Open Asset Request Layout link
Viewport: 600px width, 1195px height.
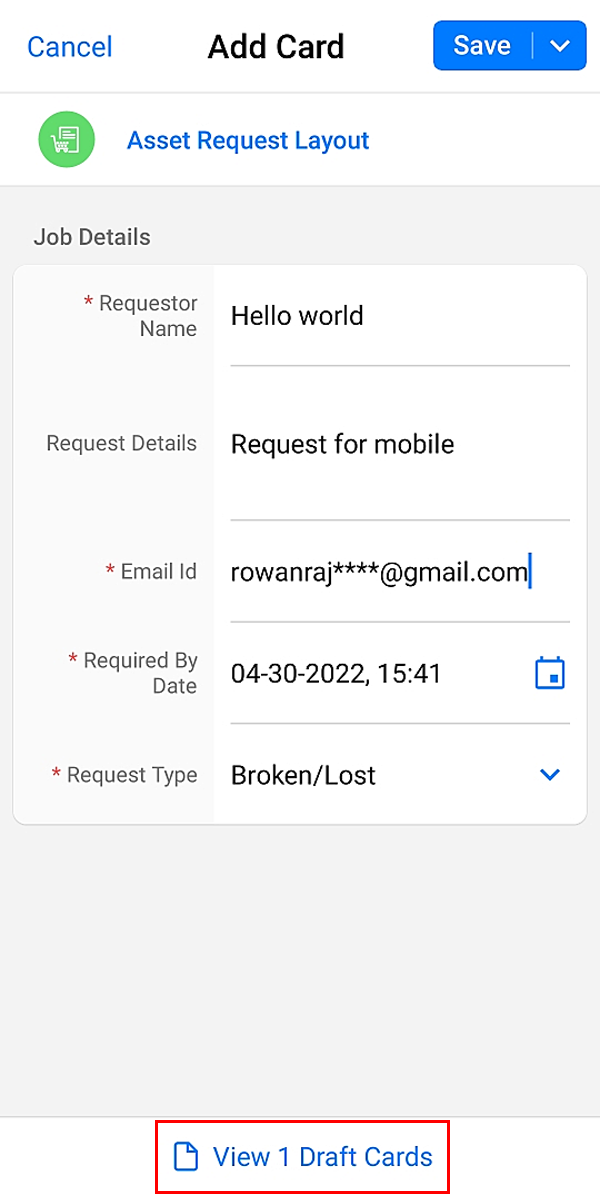[247, 140]
